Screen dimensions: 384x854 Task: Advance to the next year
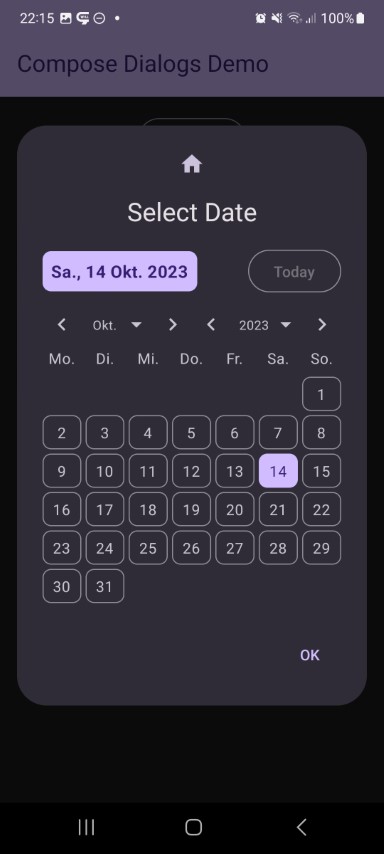(322, 325)
